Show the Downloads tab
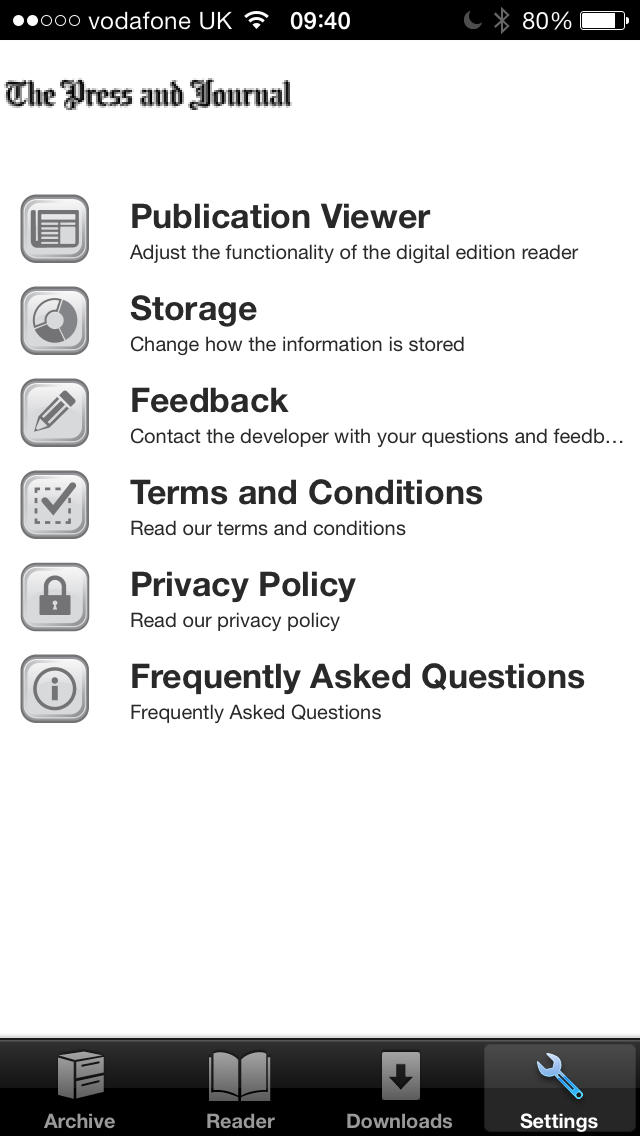Viewport: 640px width, 1136px height. (x=399, y=1090)
